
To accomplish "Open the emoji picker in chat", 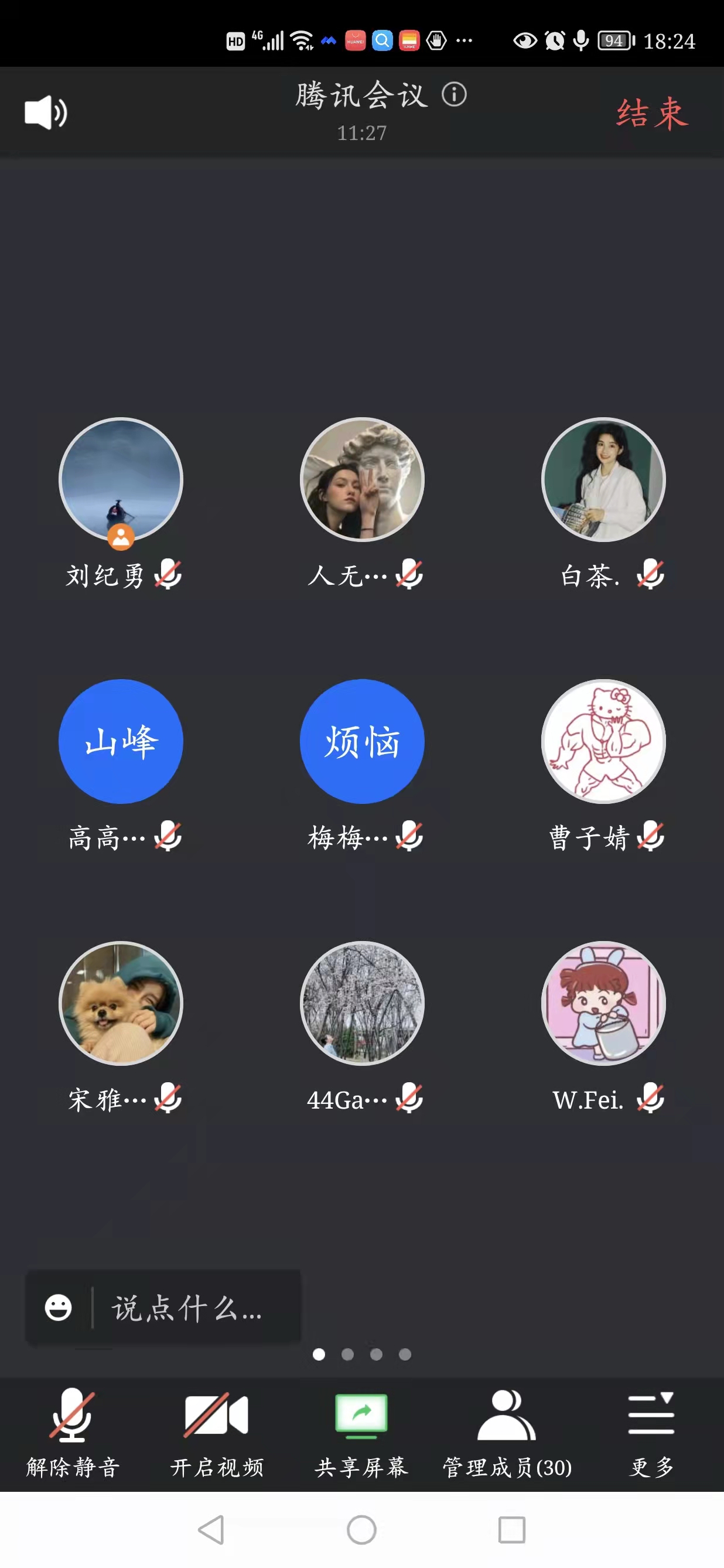I will click(x=59, y=1307).
